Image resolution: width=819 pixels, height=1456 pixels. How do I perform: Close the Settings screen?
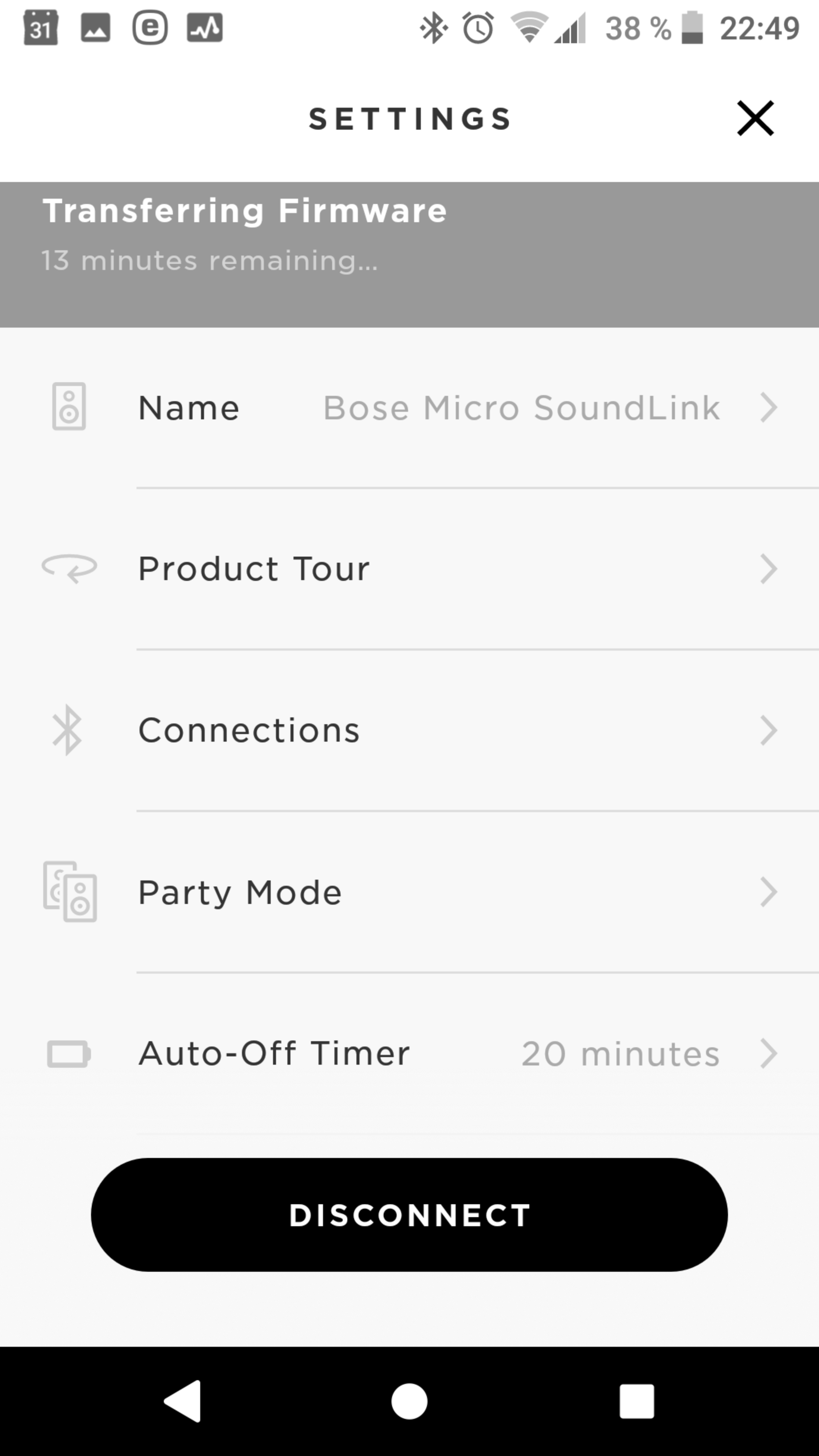point(755,118)
